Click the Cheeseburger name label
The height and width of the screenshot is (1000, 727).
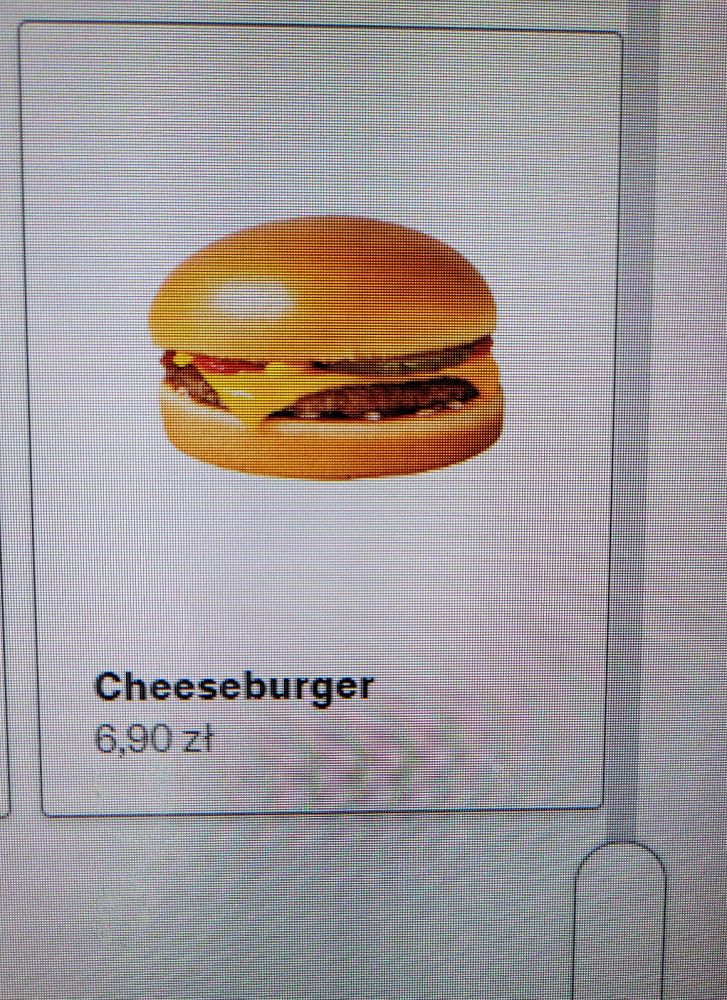235,687
